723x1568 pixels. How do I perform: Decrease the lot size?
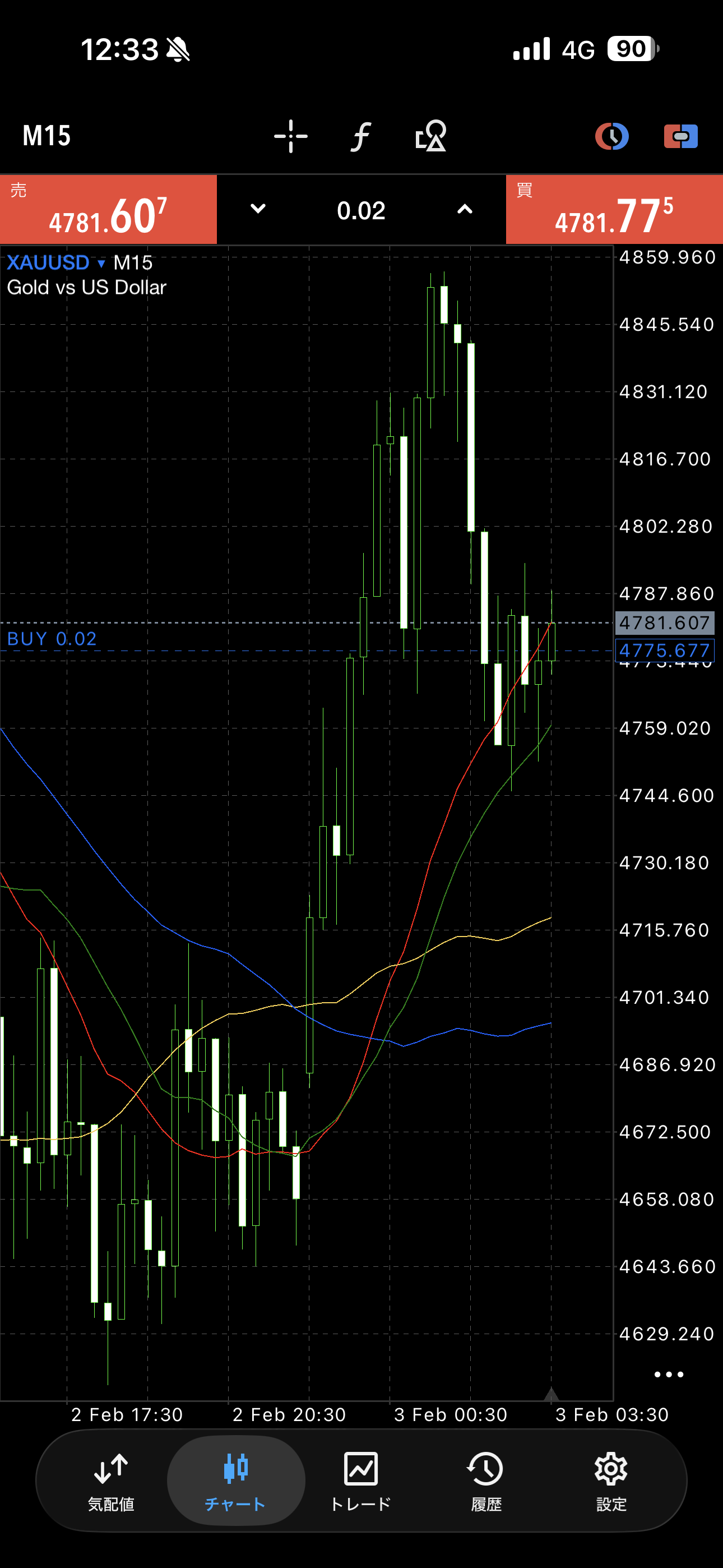point(258,209)
